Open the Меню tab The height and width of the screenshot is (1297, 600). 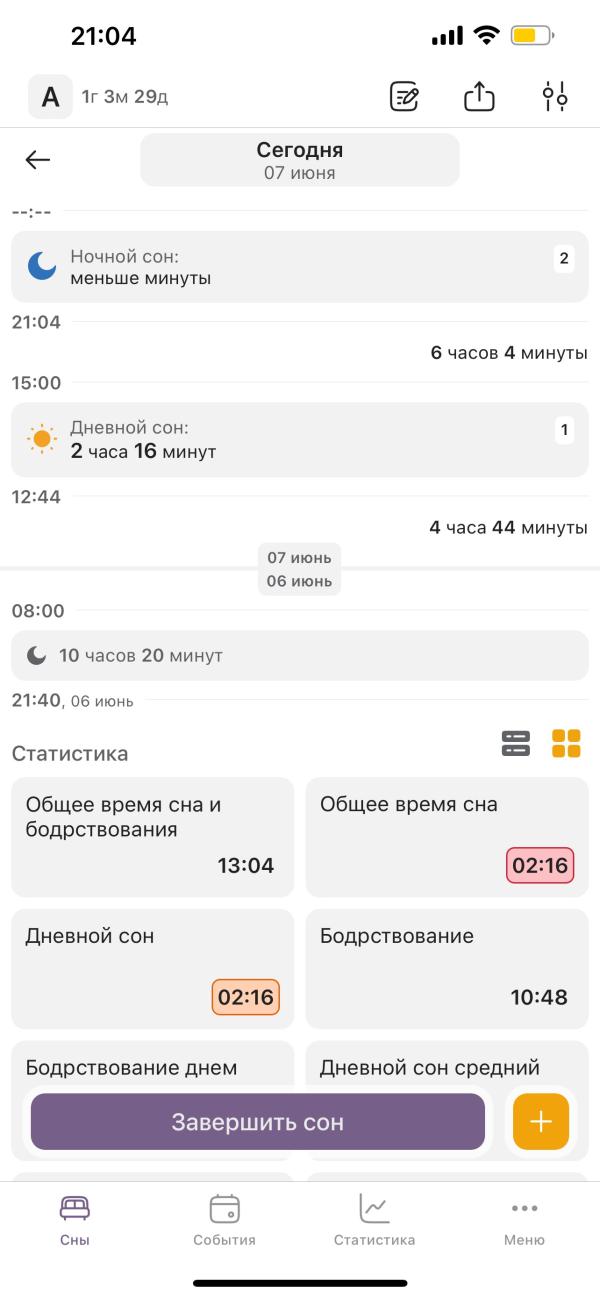pos(524,1220)
